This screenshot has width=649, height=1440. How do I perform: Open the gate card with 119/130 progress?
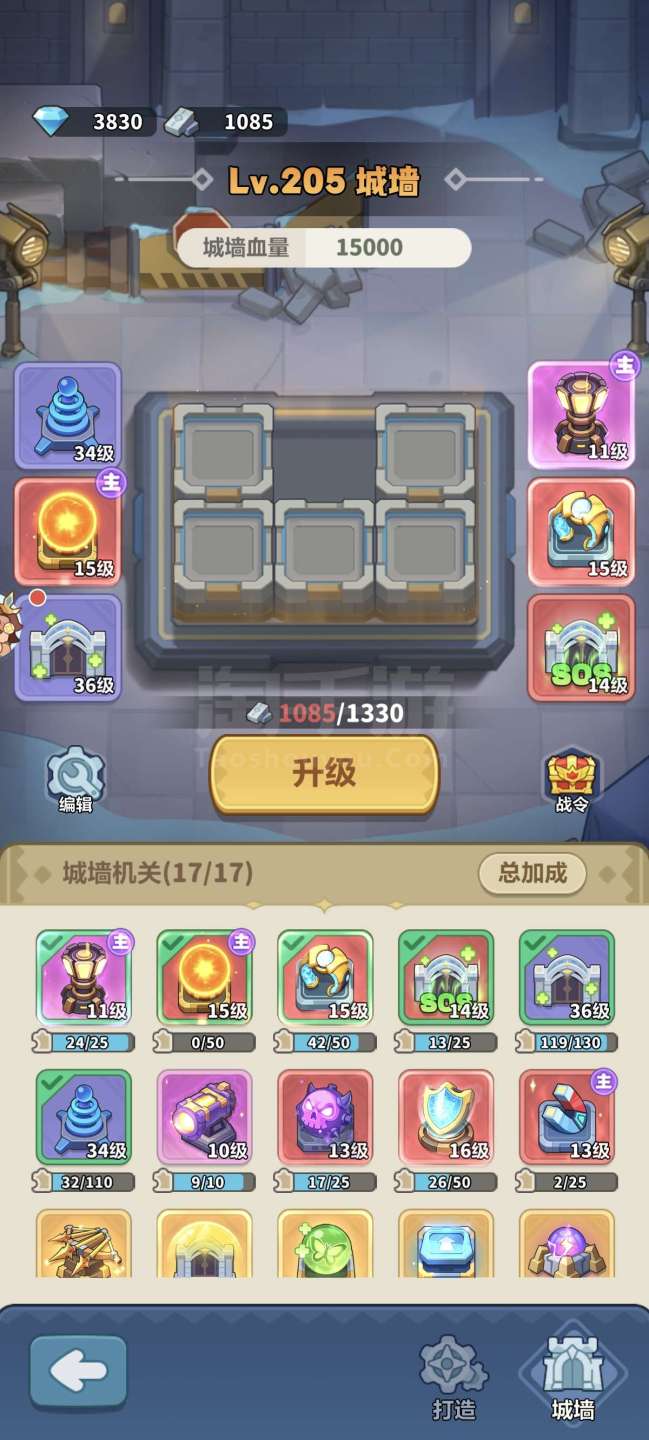pos(567,977)
